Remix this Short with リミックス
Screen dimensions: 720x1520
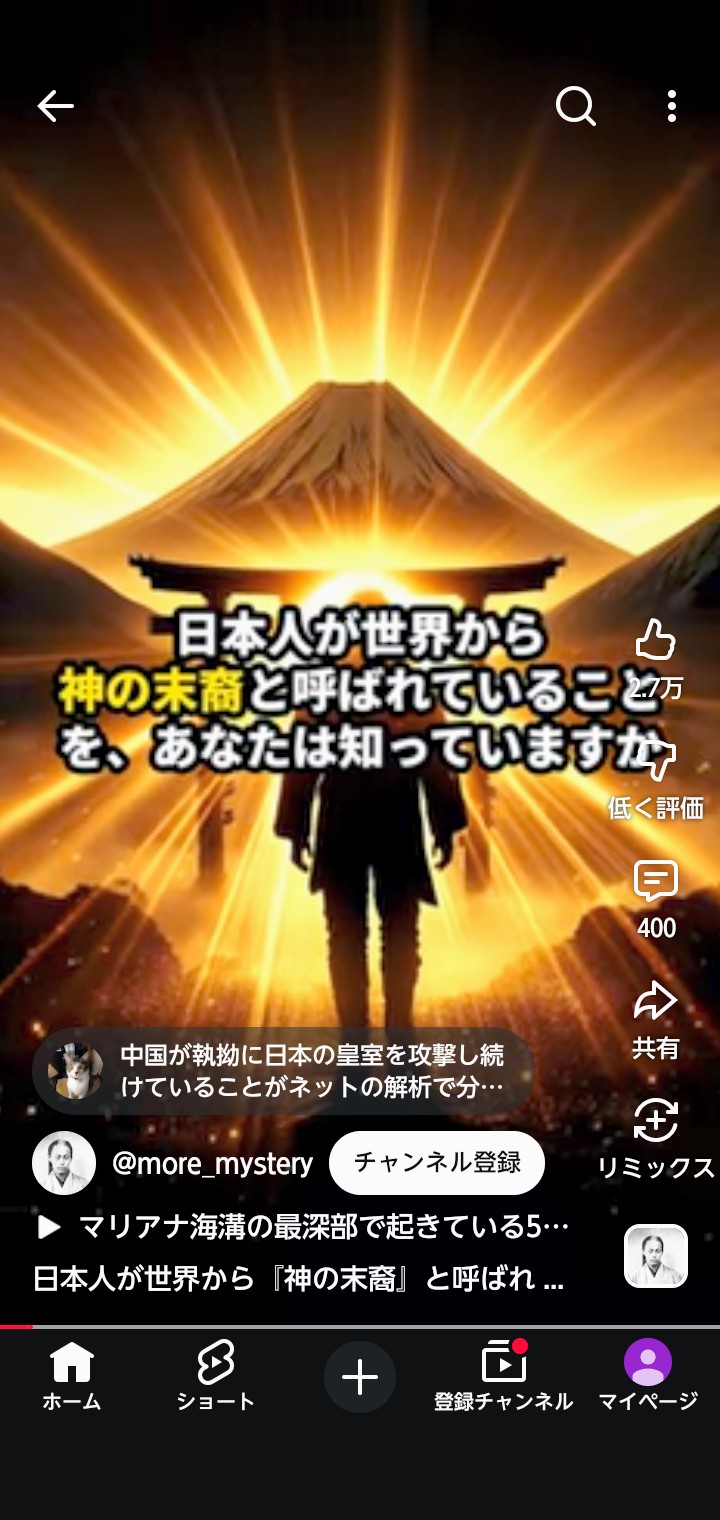(x=656, y=1122)
